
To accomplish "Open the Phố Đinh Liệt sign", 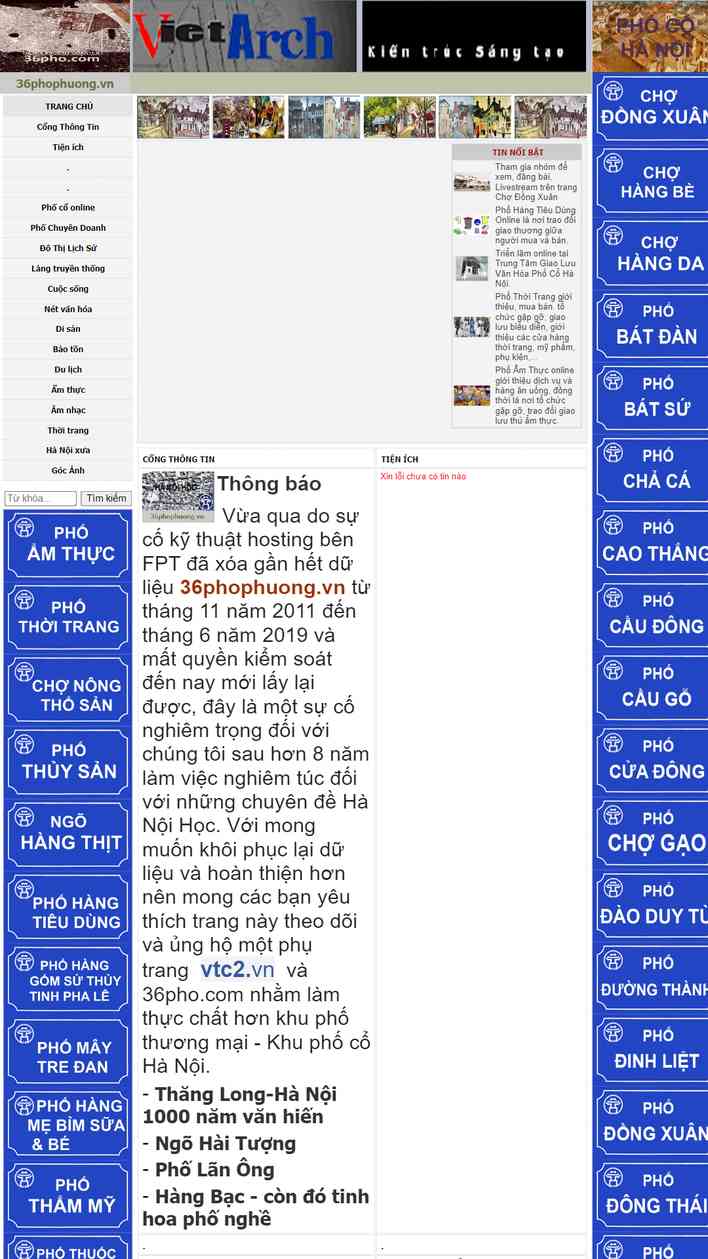I will (x=652, y=1049).
